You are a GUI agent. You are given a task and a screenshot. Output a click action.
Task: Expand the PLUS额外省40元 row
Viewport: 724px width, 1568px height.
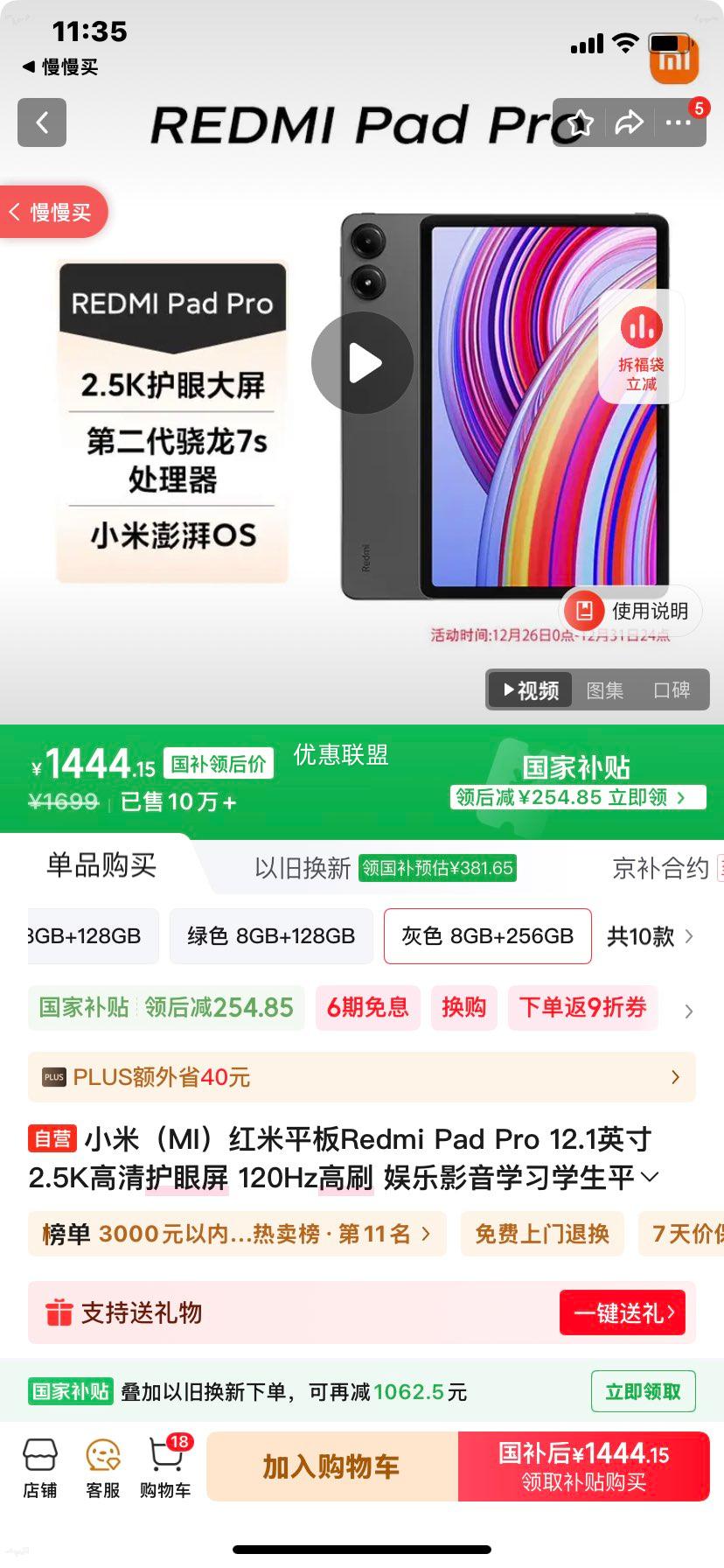point(362,1077)
